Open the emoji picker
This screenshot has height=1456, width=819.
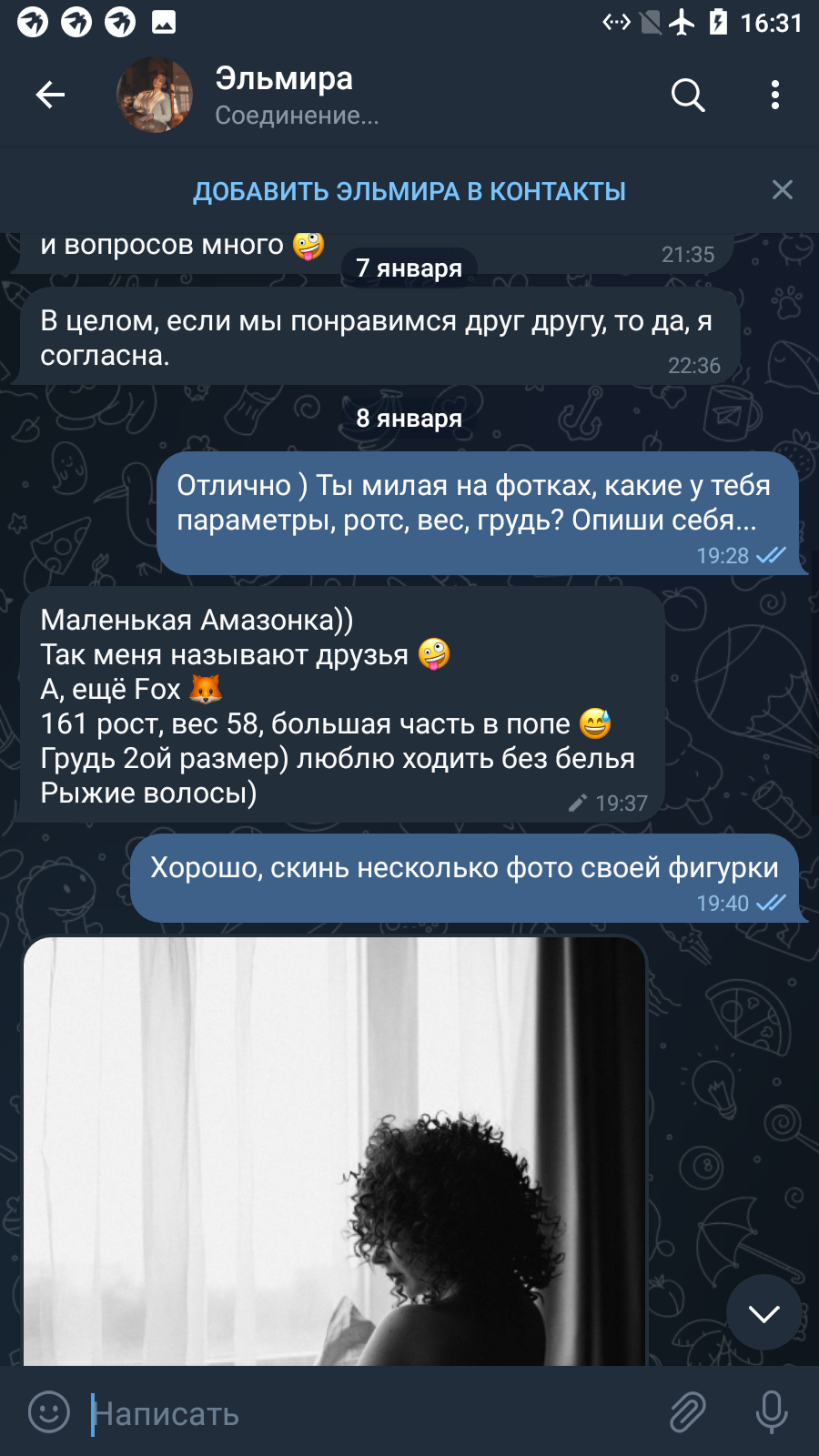point(49,1412)
